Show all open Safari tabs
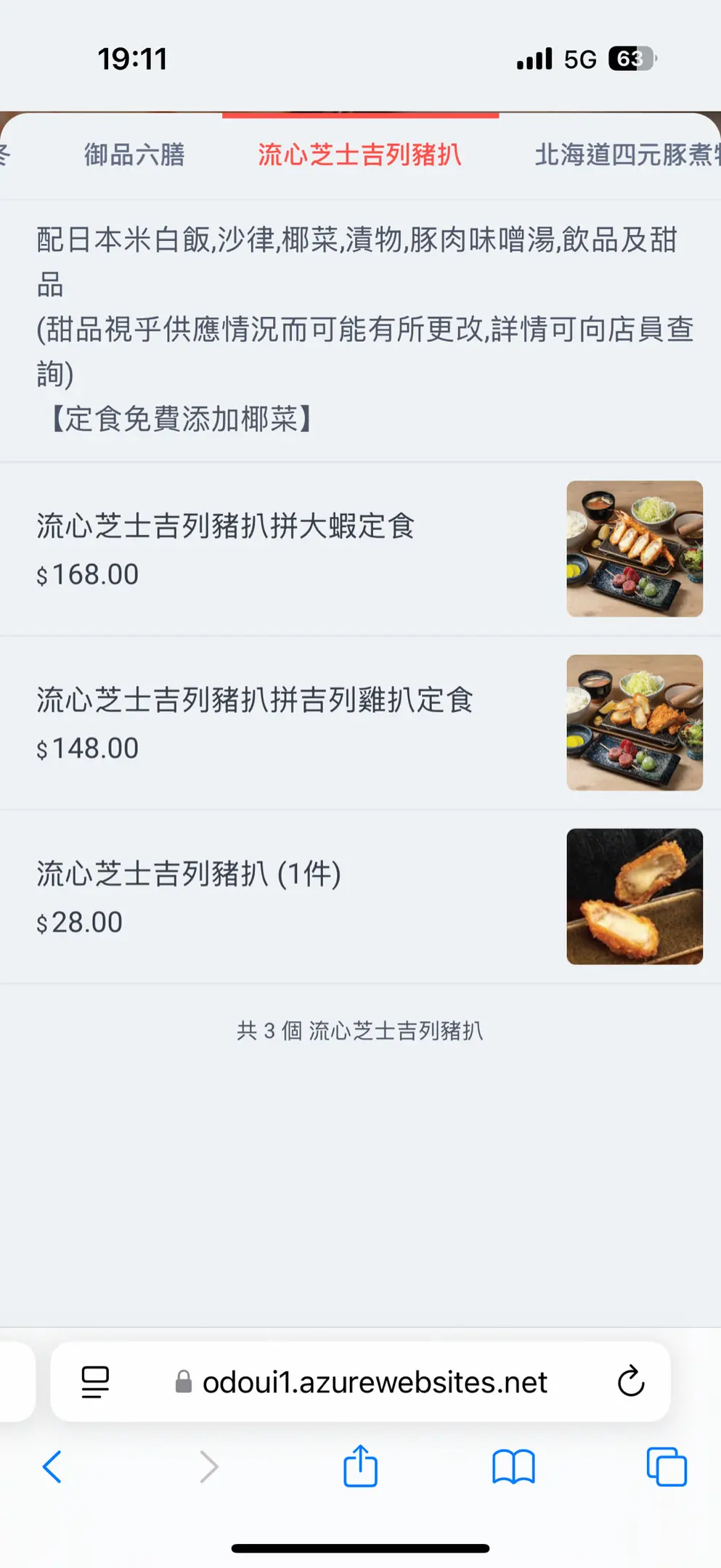This screenshot has height=1568, width=721. coord(667,1467)
